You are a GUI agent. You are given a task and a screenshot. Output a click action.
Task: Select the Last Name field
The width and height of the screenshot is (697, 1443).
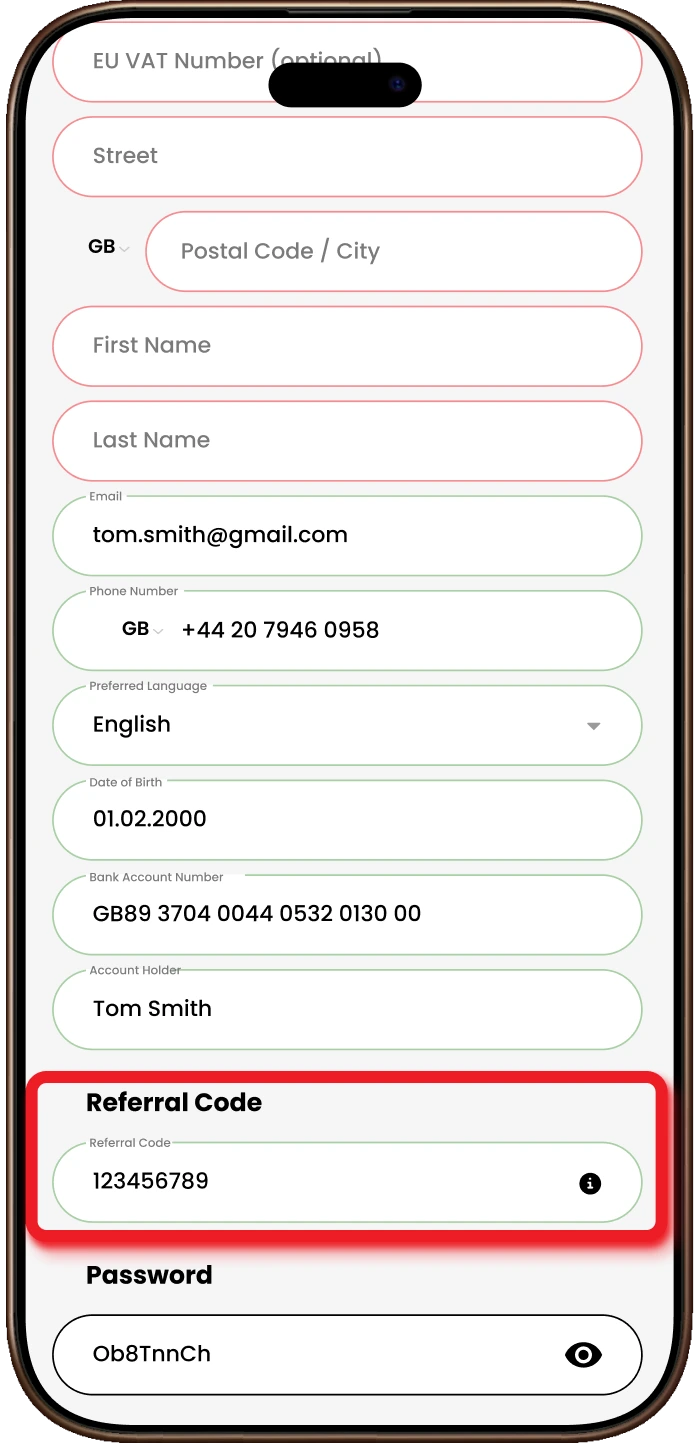click(346, 441)
